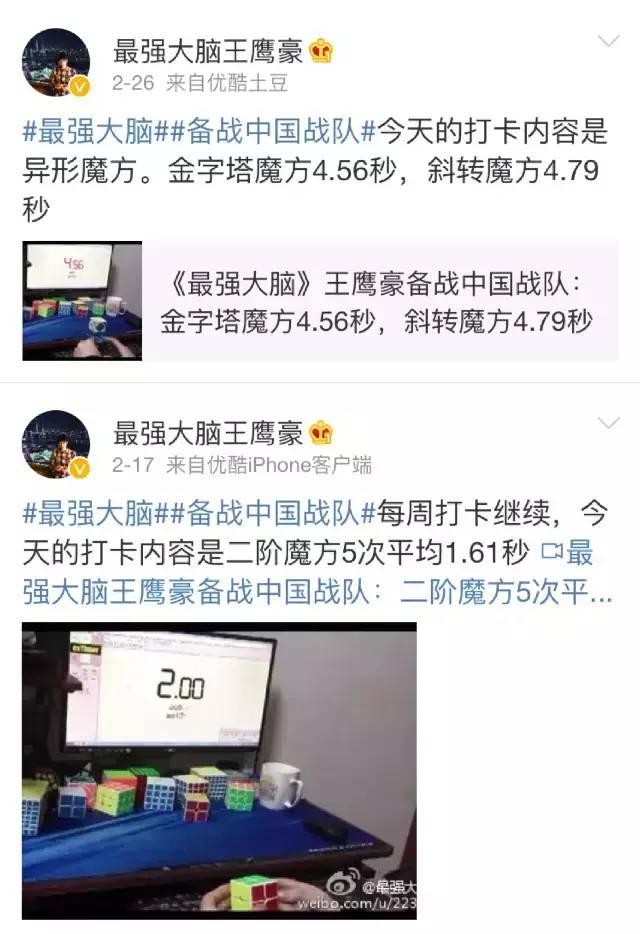Play the video showing the 2.00 timer
Viewport: 640px width, 934px height.
[219, 770]
